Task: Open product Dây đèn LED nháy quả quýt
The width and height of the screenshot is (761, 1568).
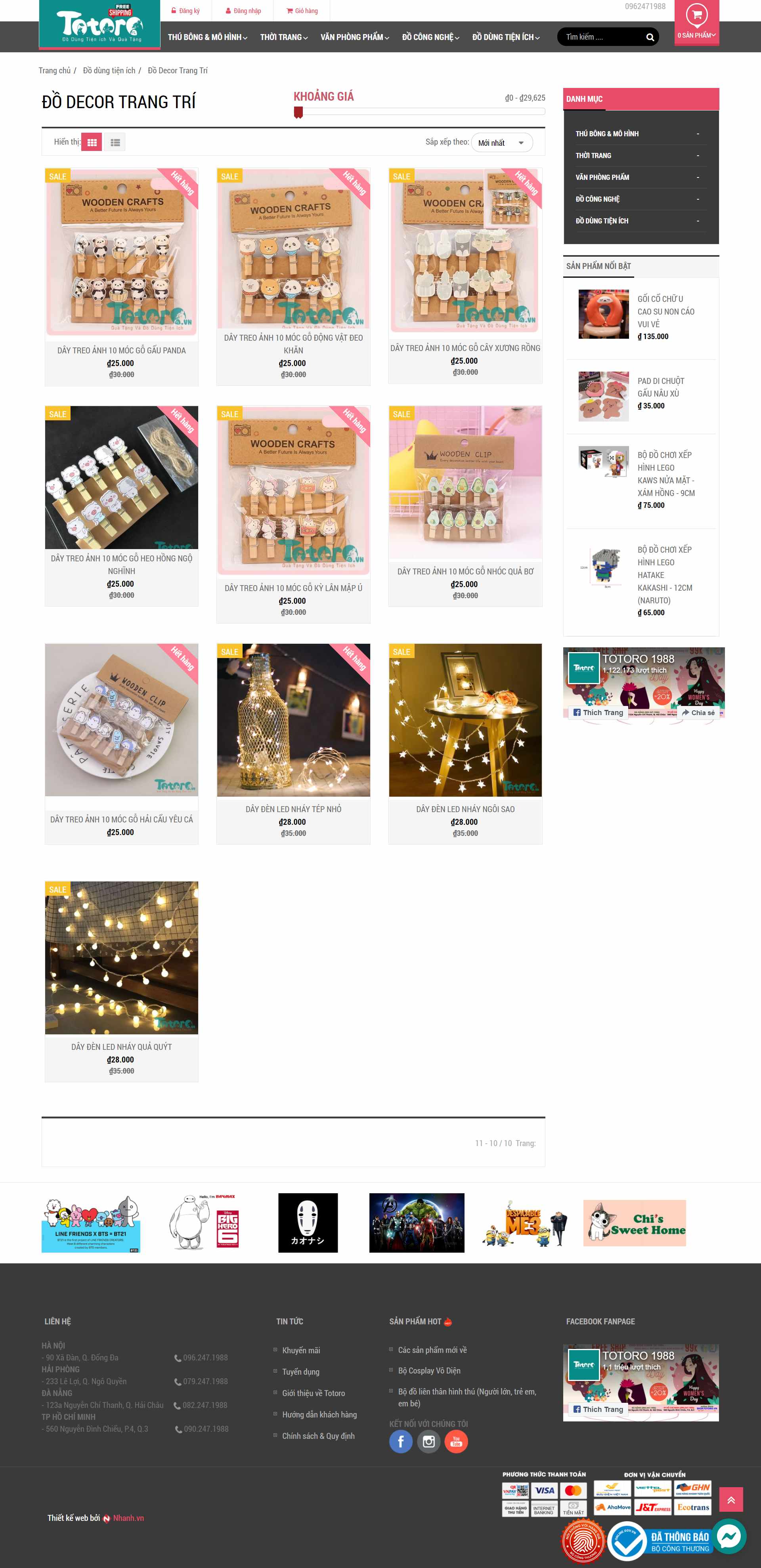Action: coord(121,1046)
